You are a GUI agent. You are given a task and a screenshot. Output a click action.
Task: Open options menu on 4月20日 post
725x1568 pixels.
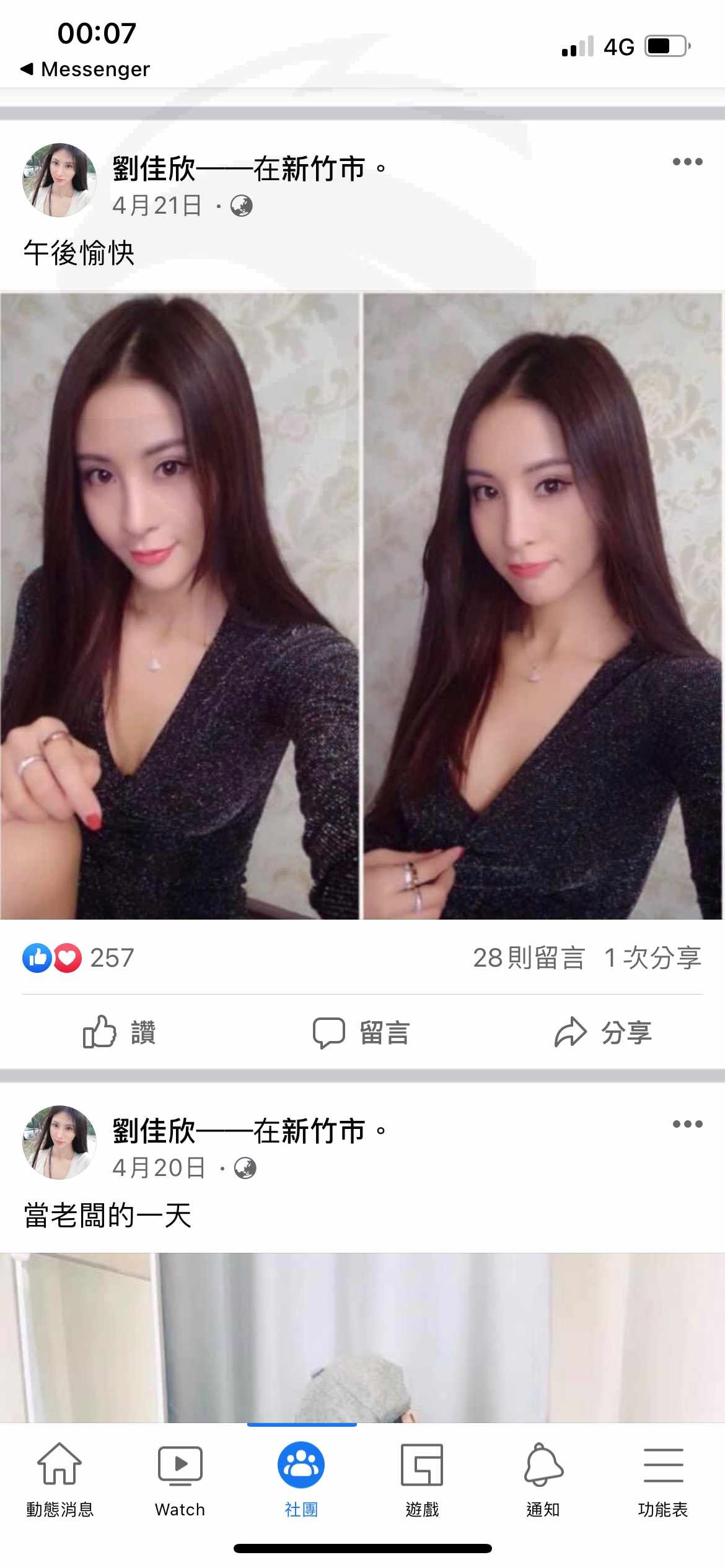pos(687,1124)
